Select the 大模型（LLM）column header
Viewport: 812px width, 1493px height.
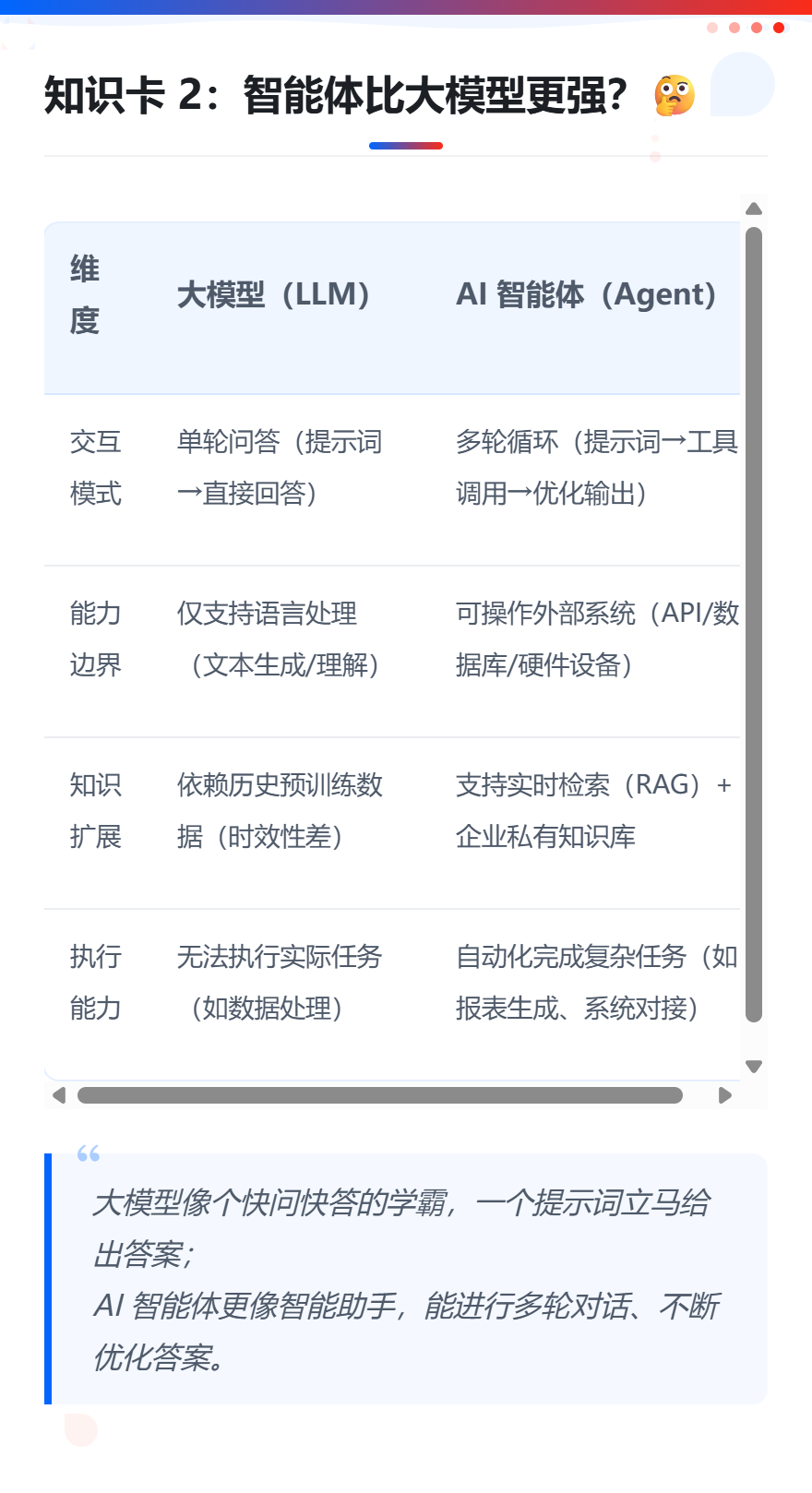tap(274, 296)
